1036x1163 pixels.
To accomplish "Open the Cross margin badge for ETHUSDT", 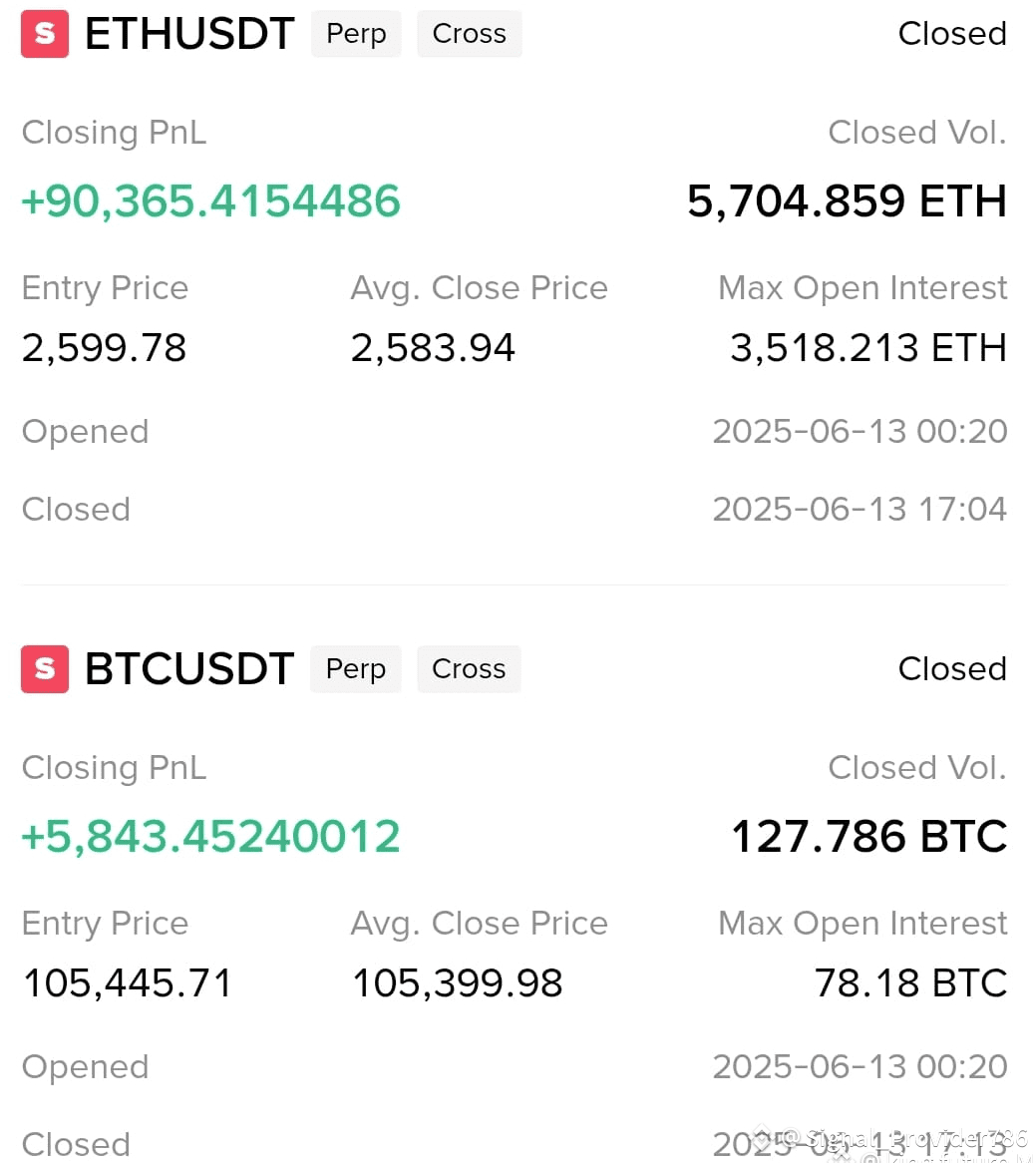I will (x=469, y=33).
